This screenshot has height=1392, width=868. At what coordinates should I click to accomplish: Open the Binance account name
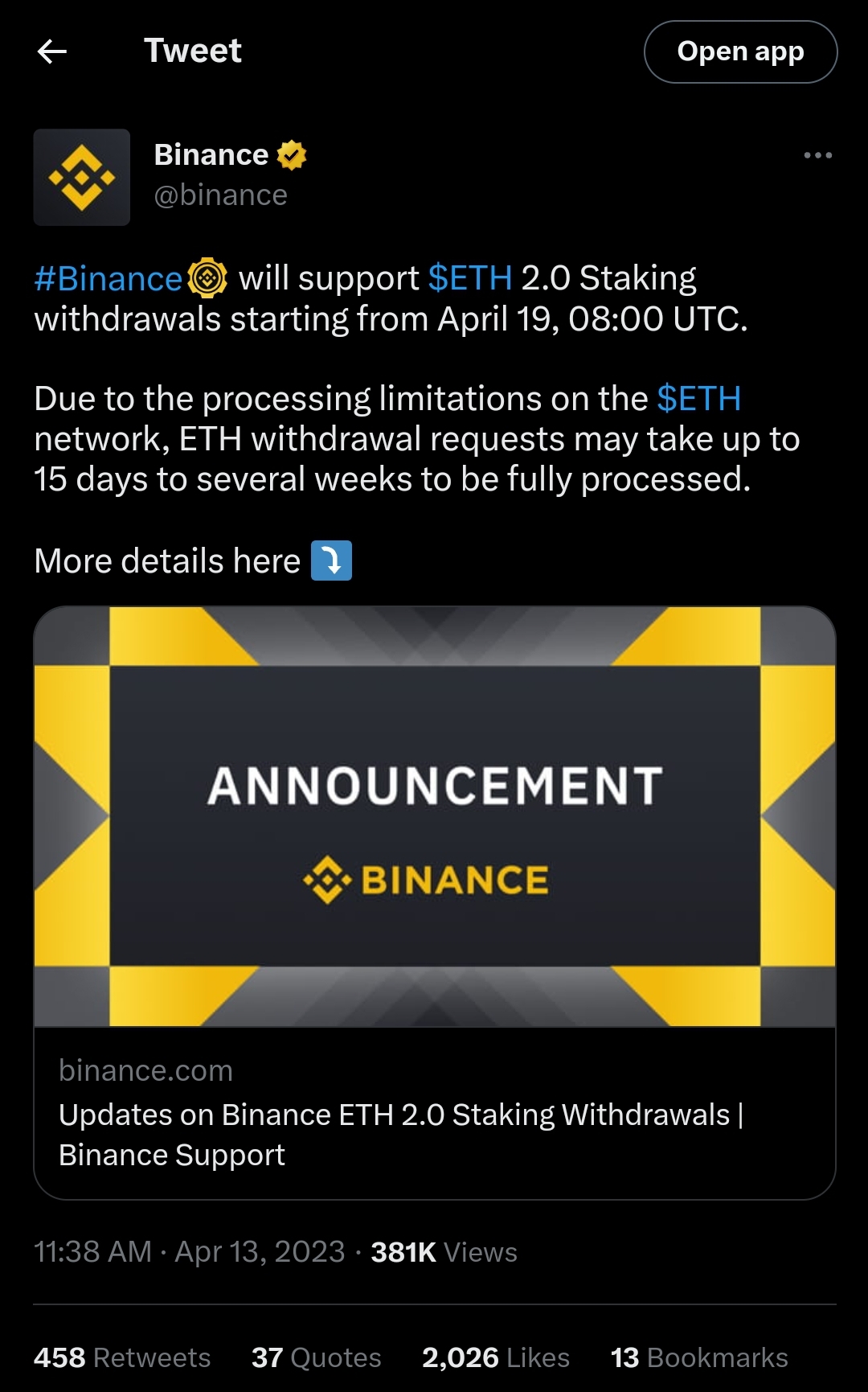pos(211,154)
